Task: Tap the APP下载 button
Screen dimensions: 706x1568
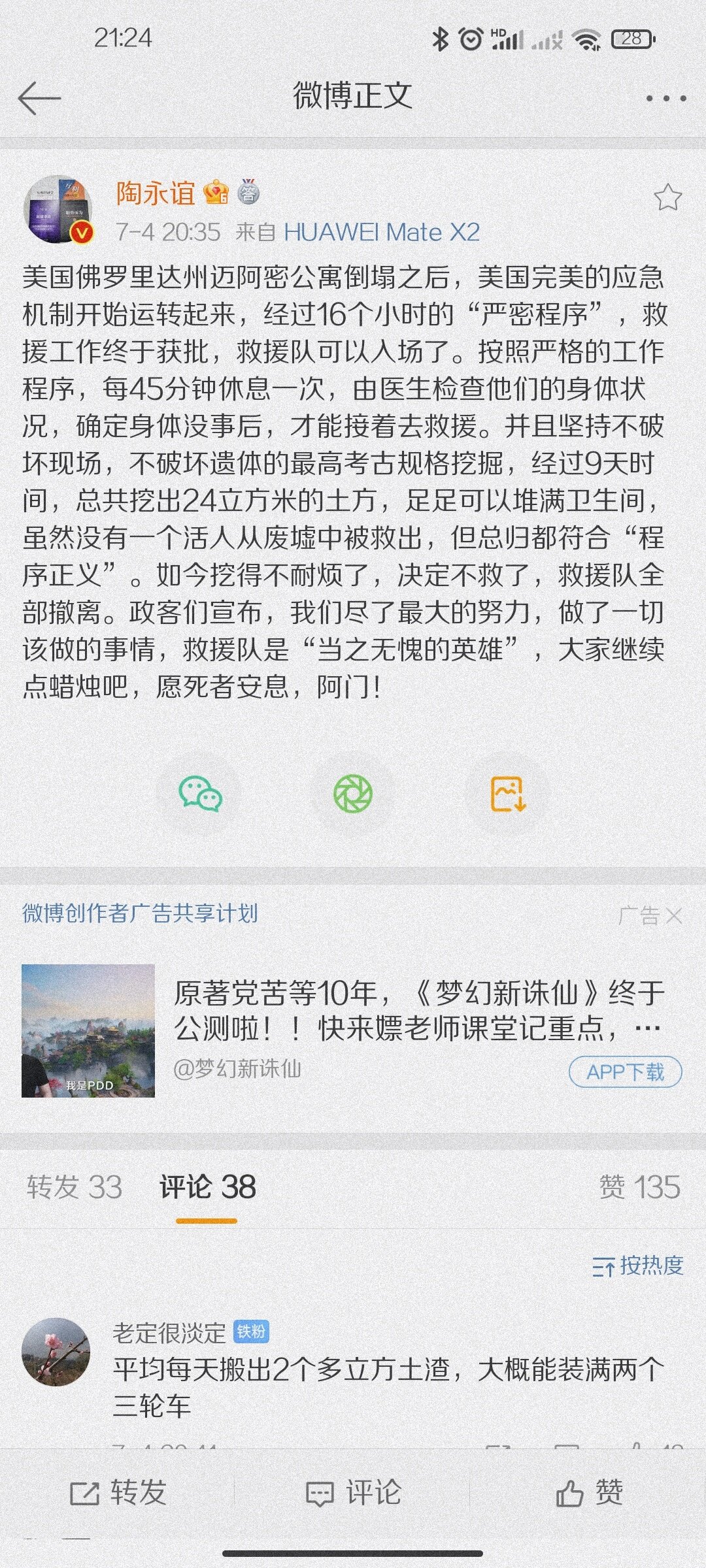Action: pos(625,1071)
